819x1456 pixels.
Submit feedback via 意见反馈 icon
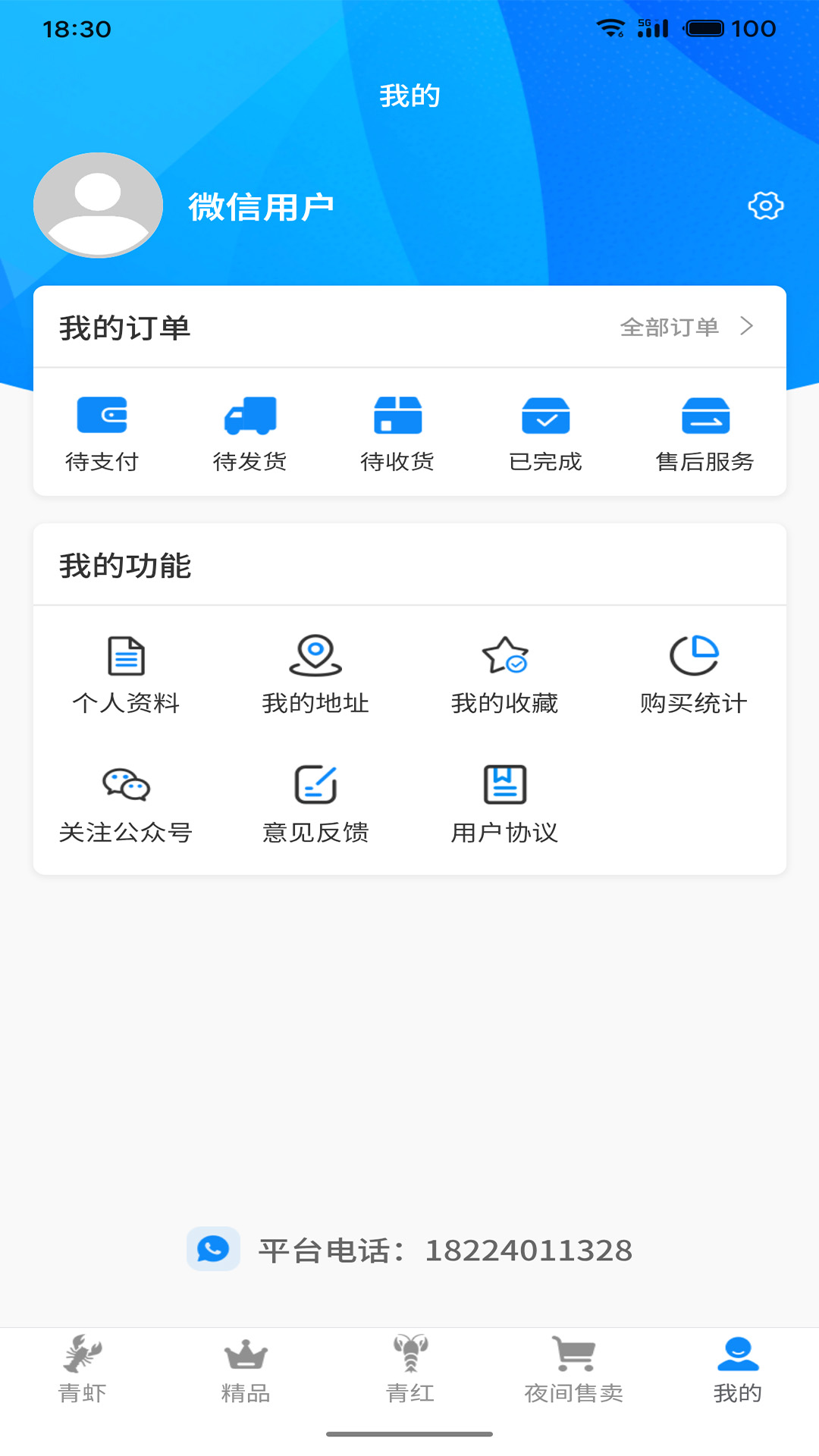point(315,785)
